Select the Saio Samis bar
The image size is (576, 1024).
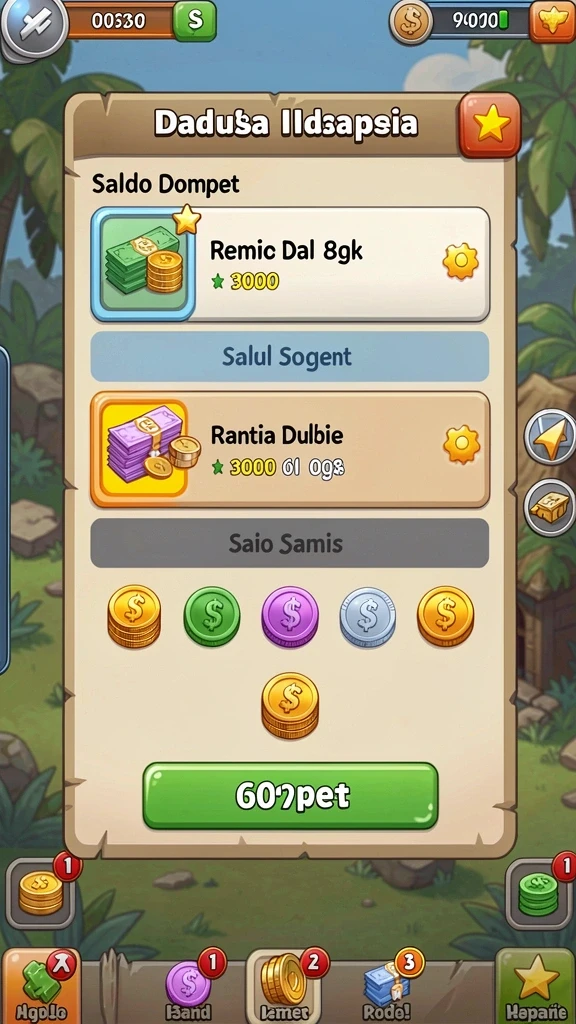(290, 543)
